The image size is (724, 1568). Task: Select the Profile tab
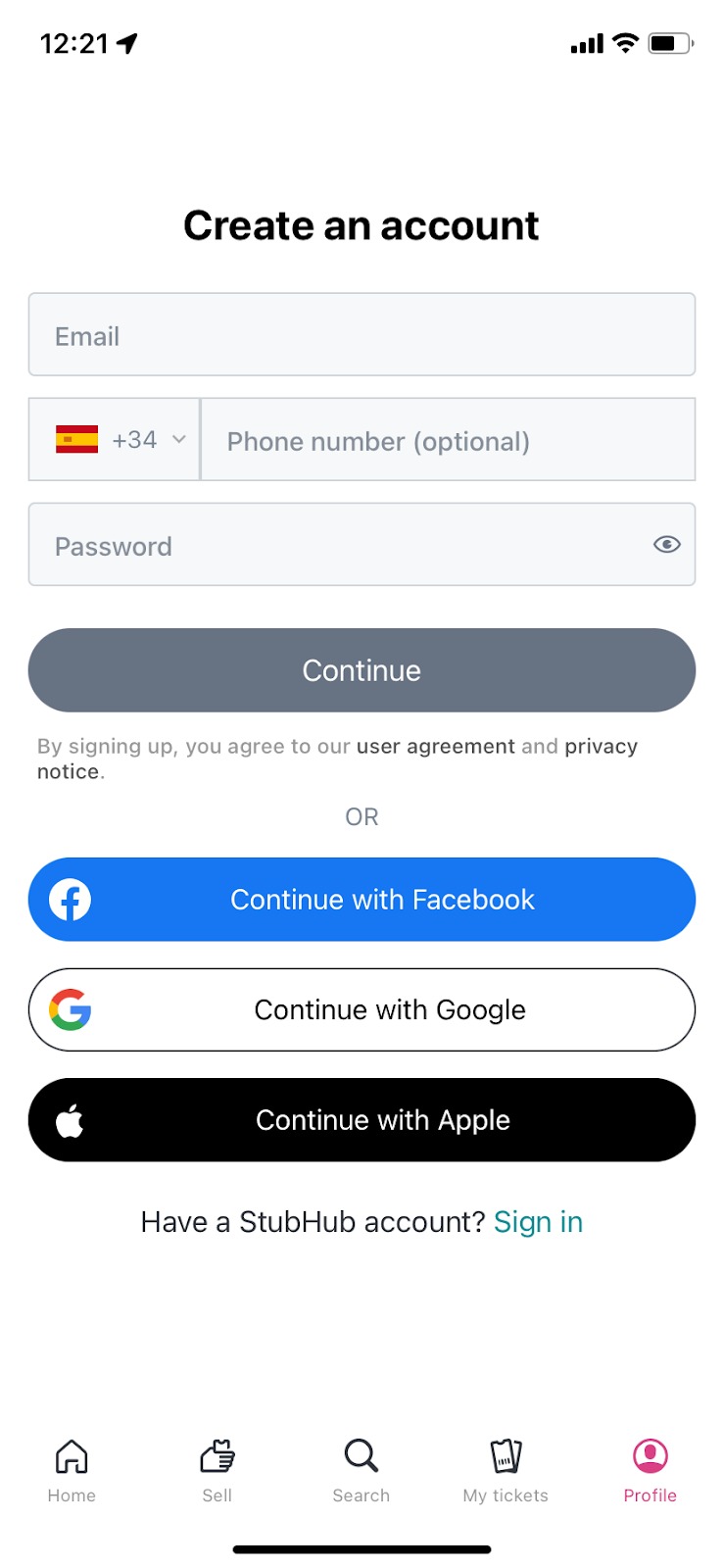point(650,1470)
